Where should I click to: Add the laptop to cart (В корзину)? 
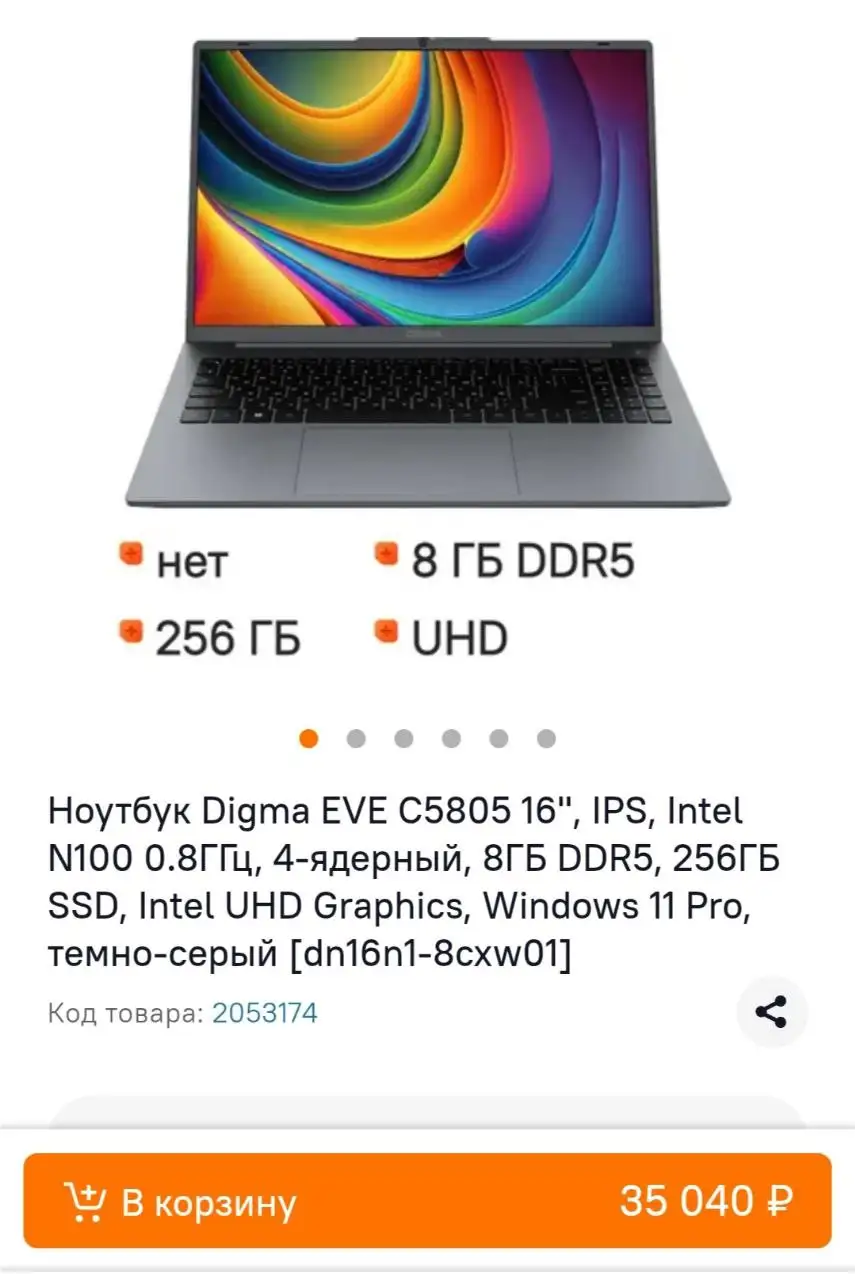(x=427, y=1200)
